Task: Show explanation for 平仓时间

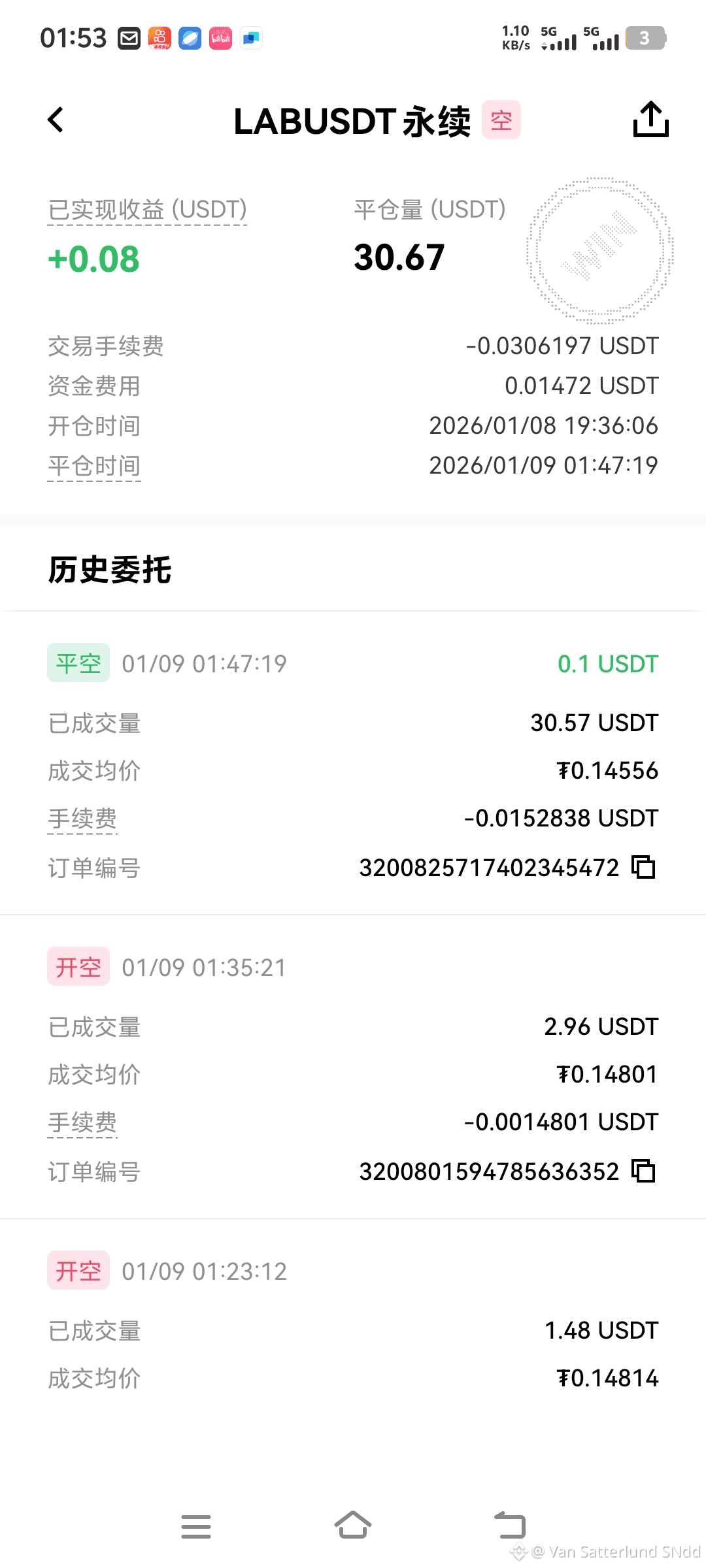Action: [94, 466]
